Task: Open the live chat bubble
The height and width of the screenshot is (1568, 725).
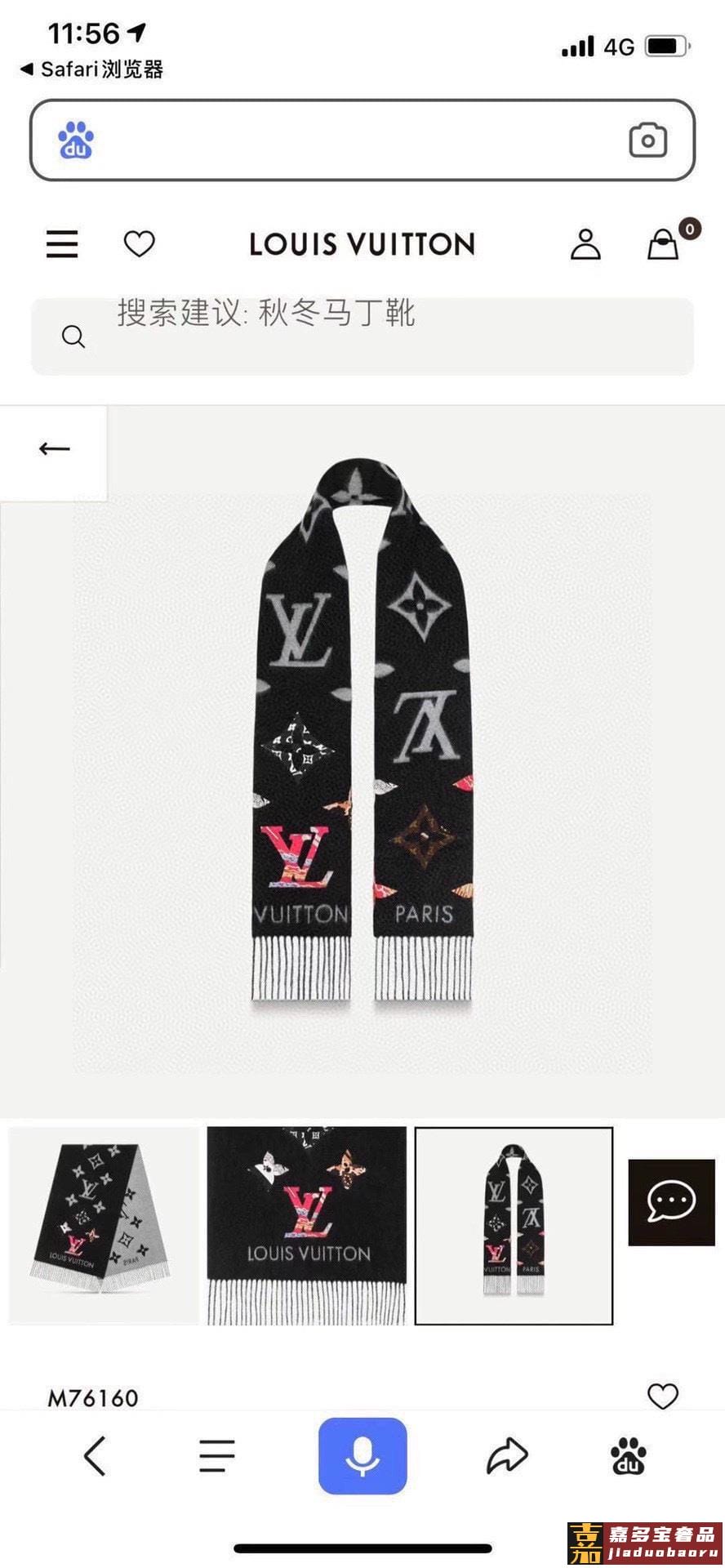Action: pos(671,1202)
